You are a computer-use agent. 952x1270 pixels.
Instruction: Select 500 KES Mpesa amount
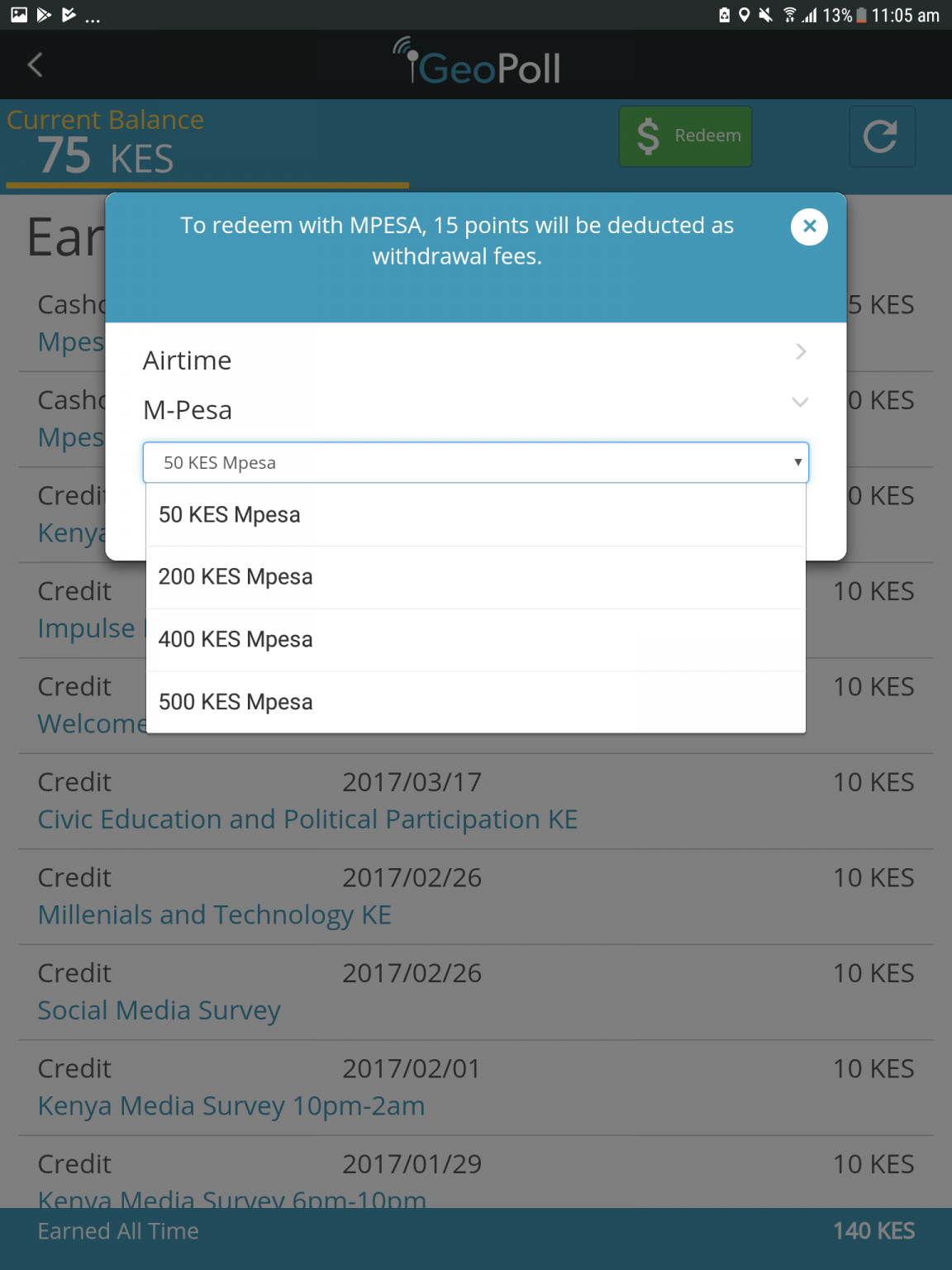click(475, 702)
